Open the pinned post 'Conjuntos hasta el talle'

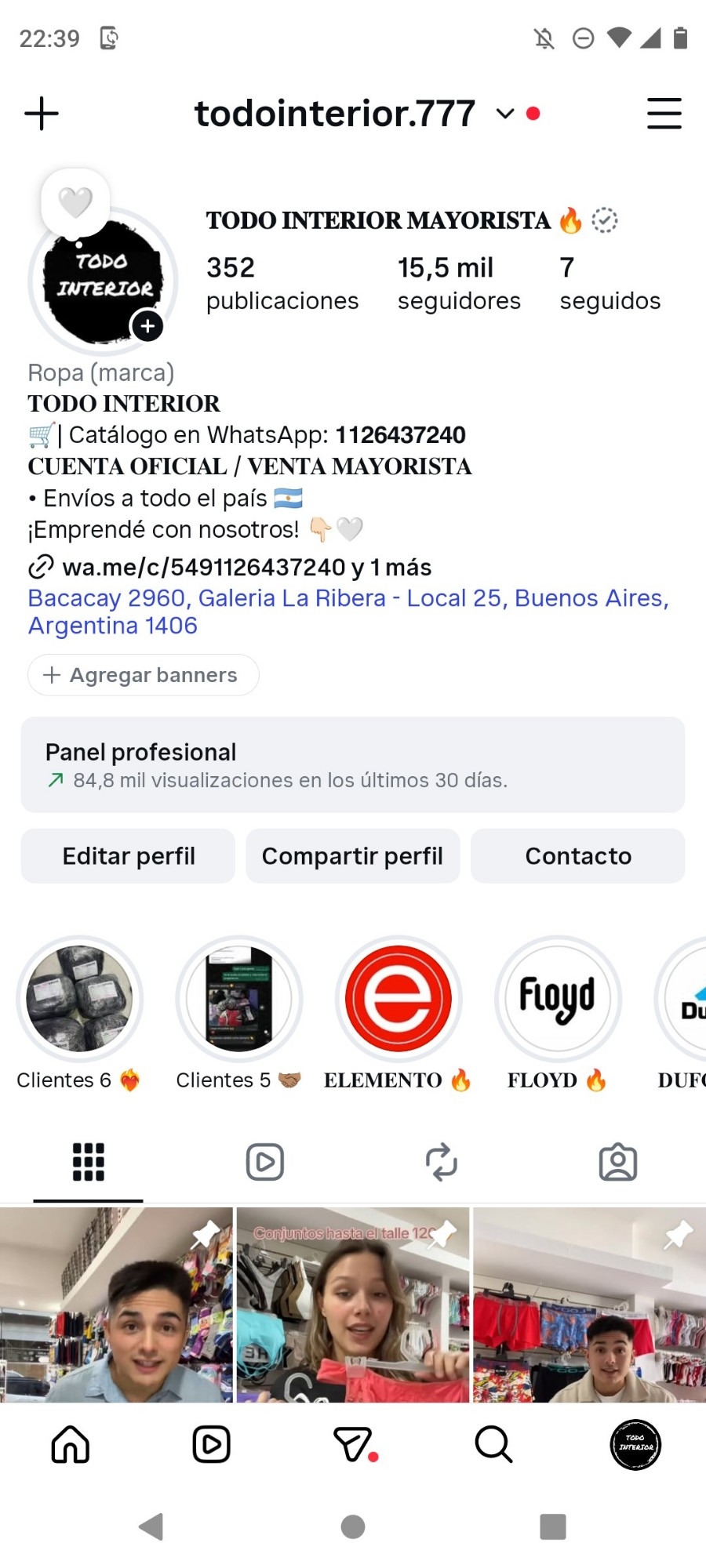pos(353,1305)
